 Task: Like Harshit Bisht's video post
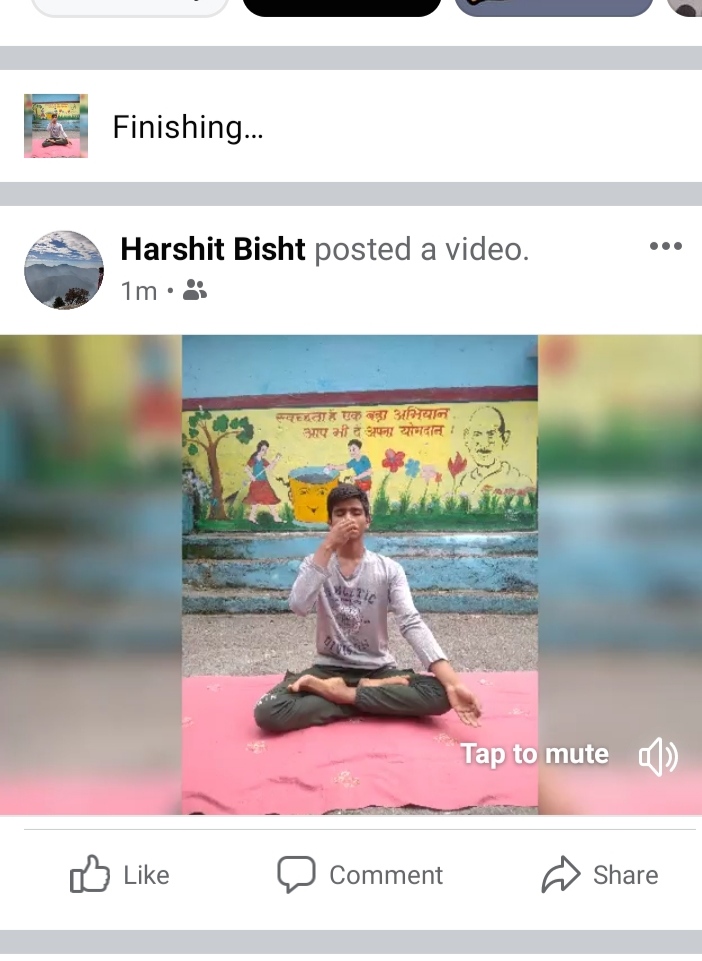[120, 875]
